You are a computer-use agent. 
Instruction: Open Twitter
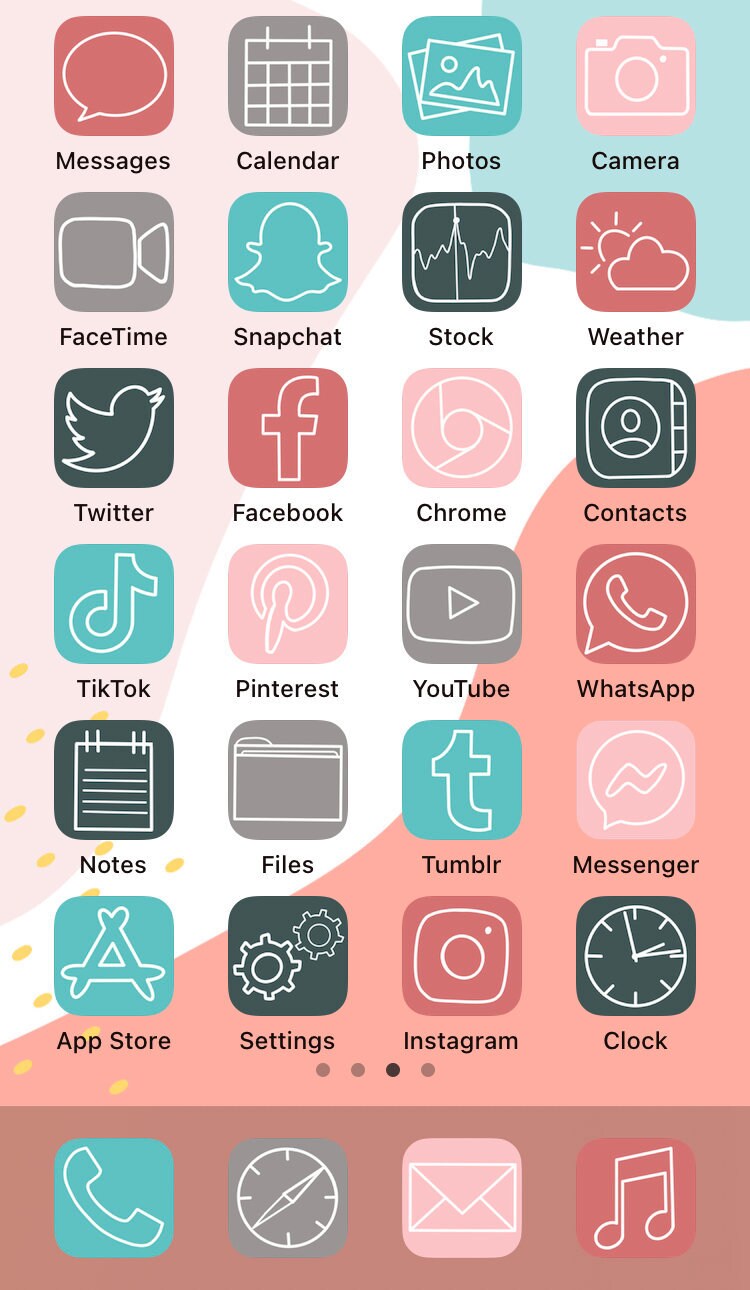click(x=114, y=428)
